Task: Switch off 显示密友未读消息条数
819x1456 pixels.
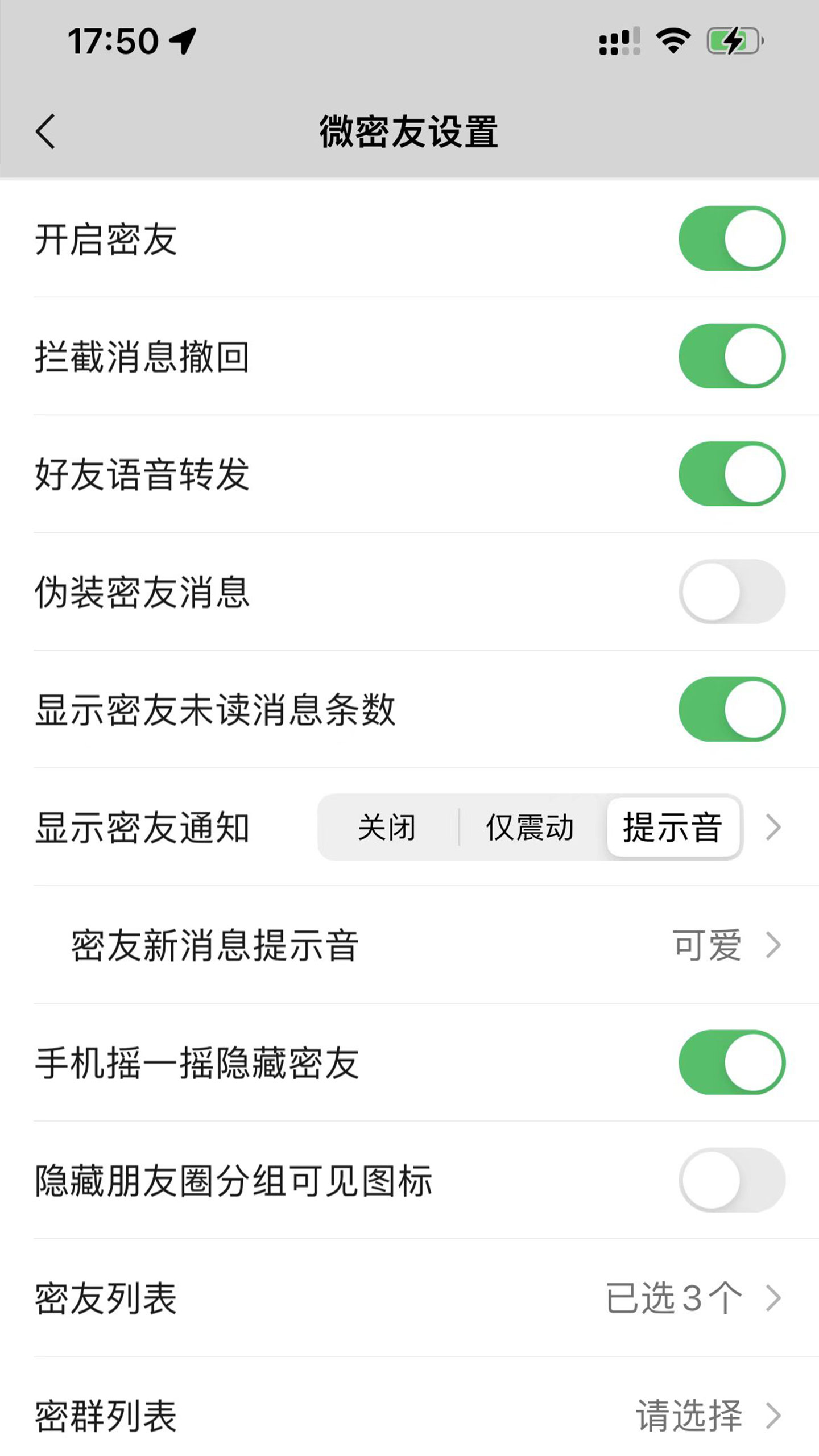Action: (x=731, y=709)
